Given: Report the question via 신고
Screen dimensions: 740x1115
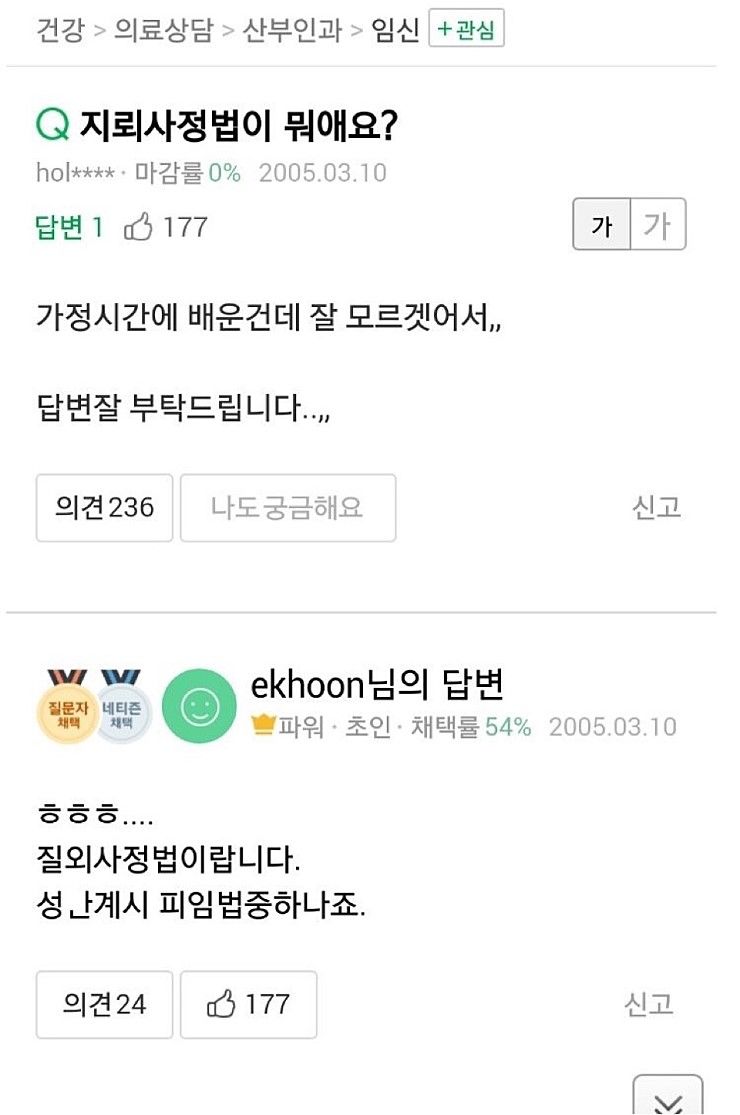Looking at the screenshot, I should [x=656, y=508].
